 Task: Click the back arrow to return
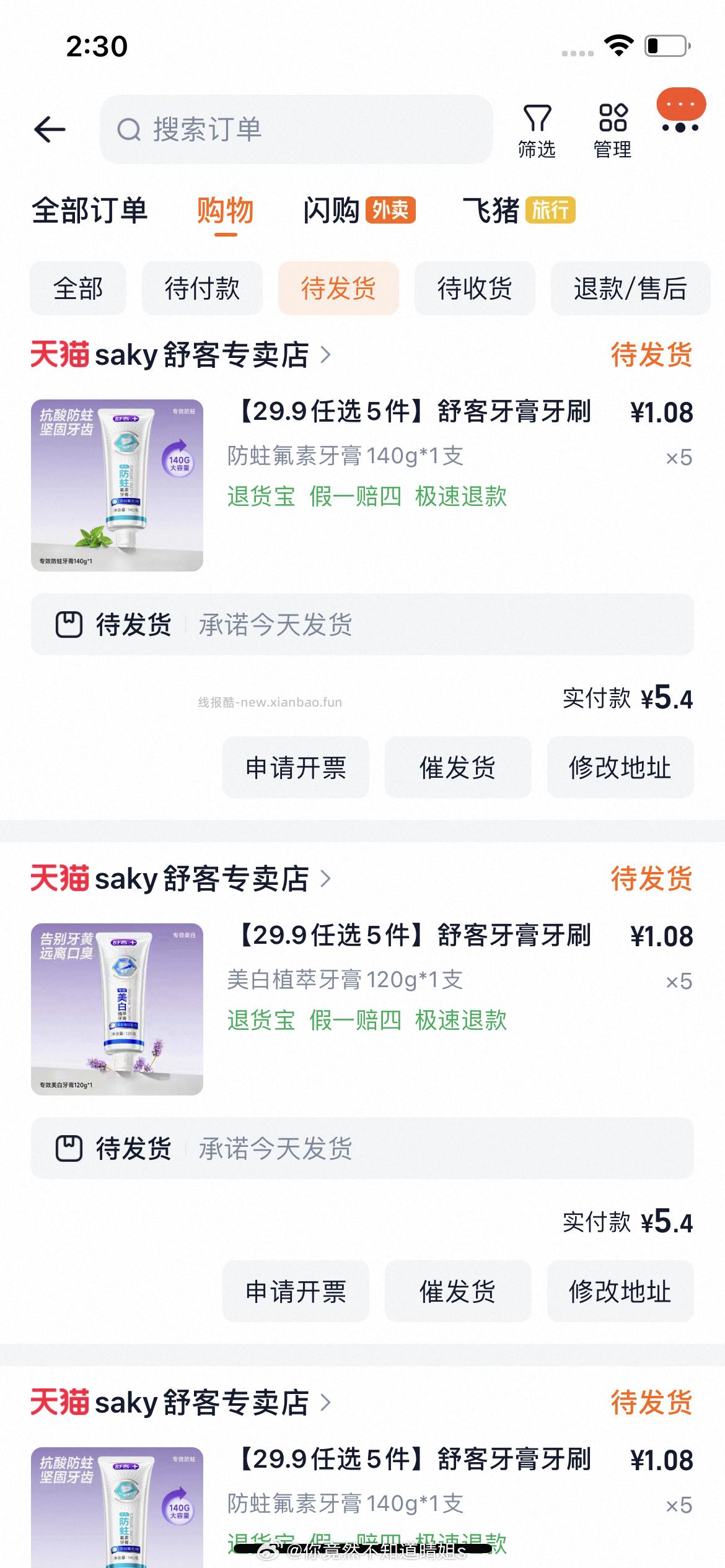50,129
